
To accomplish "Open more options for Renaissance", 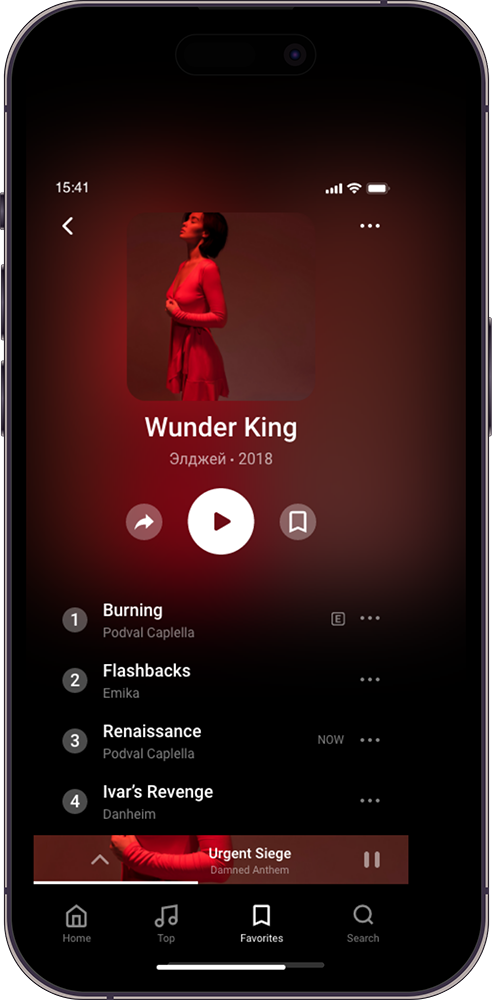I will [370, 740].
